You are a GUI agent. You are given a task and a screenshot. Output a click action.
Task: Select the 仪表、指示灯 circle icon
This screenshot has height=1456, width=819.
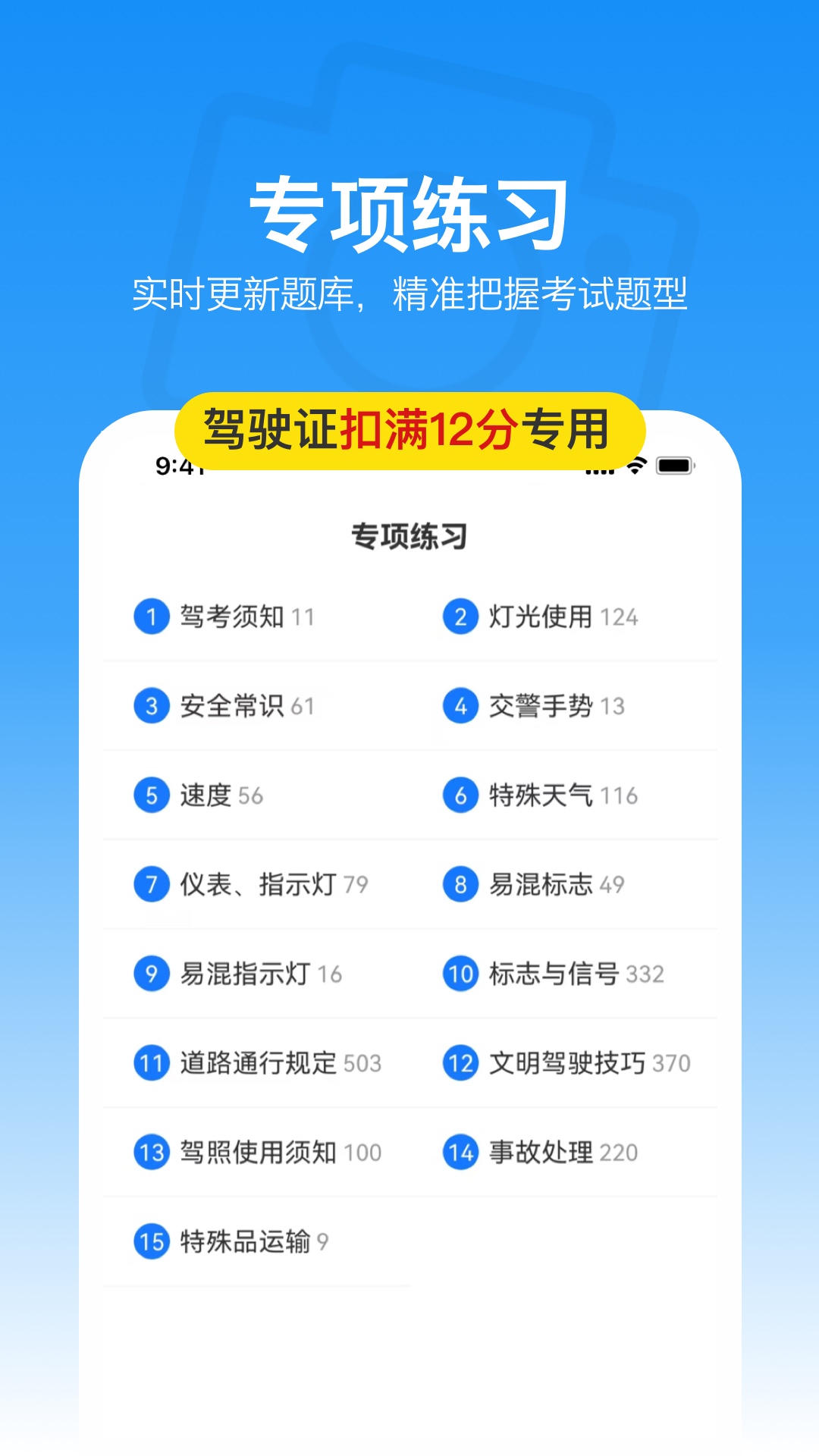click(x=151, y=885)
